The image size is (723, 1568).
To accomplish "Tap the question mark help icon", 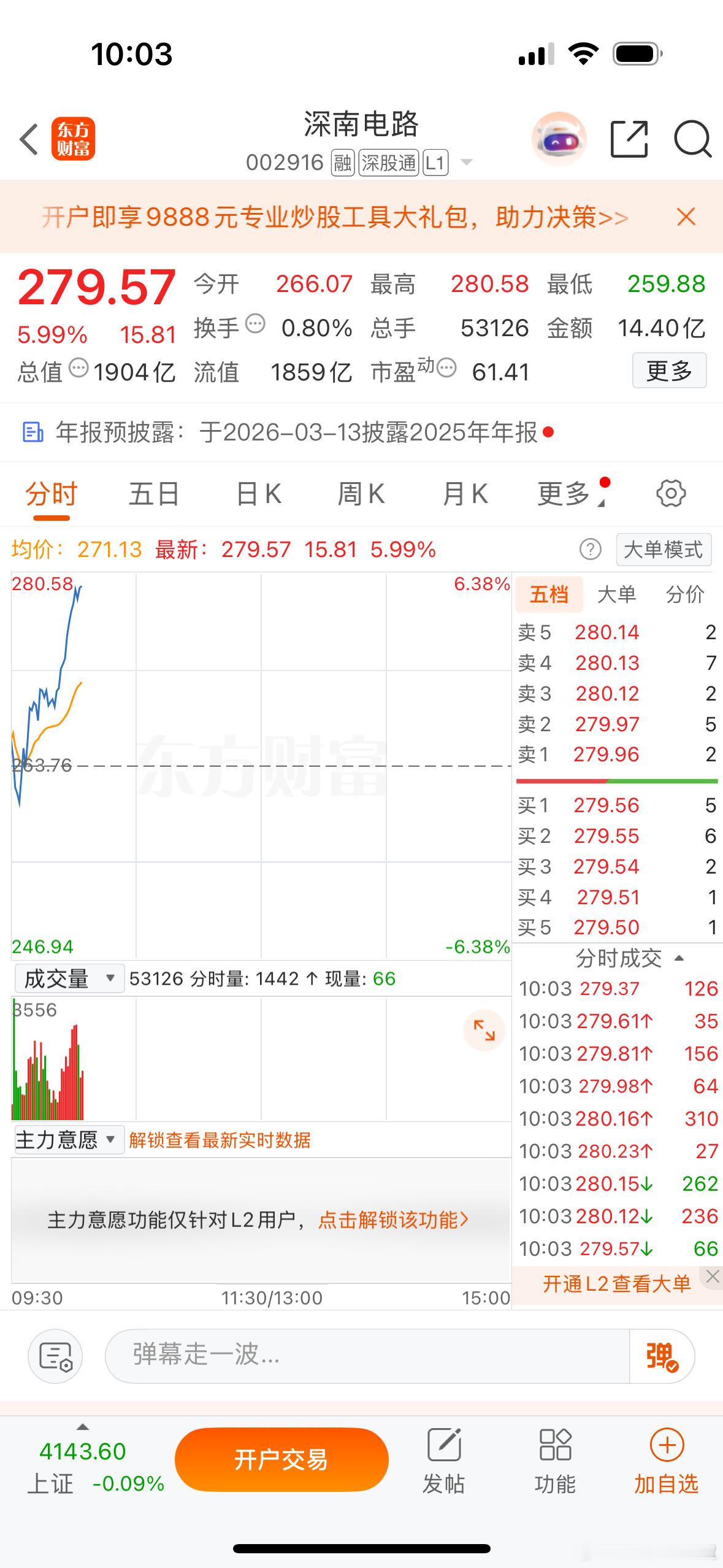I will tap(589, 550).
